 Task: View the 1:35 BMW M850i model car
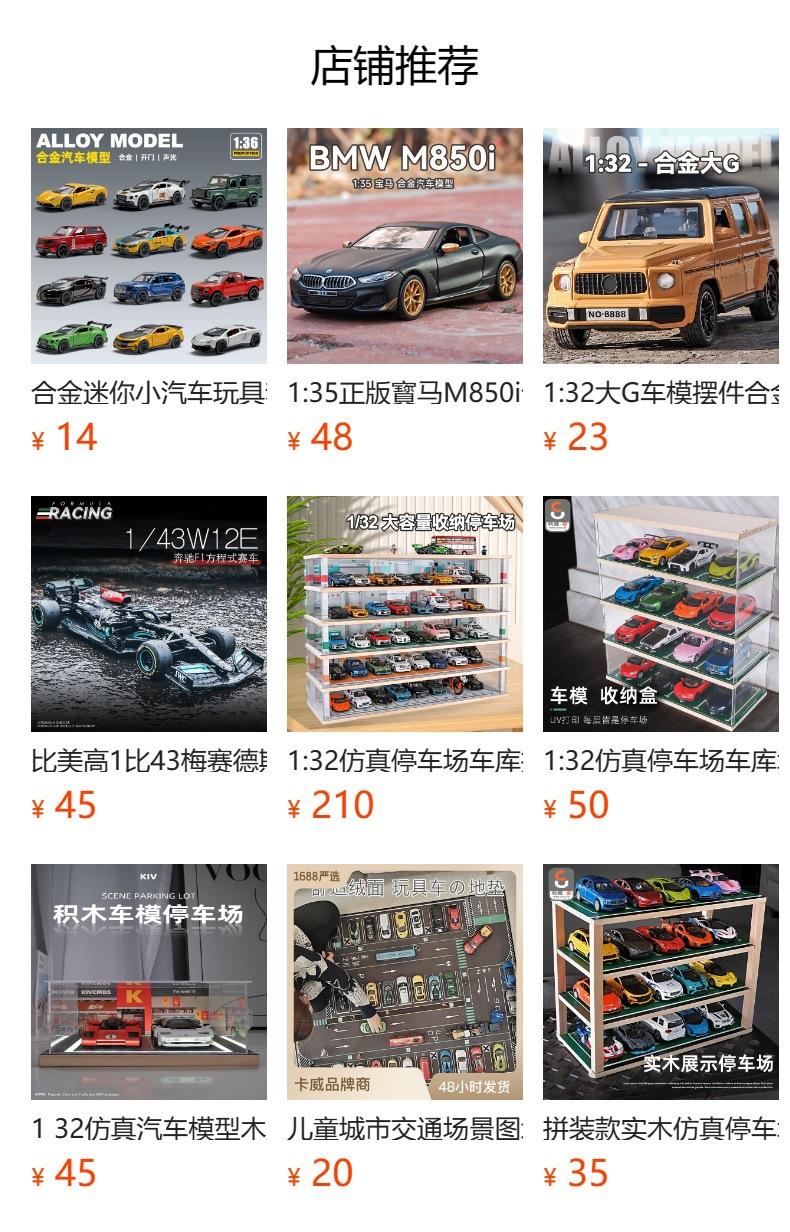click(x=405, y=246)
